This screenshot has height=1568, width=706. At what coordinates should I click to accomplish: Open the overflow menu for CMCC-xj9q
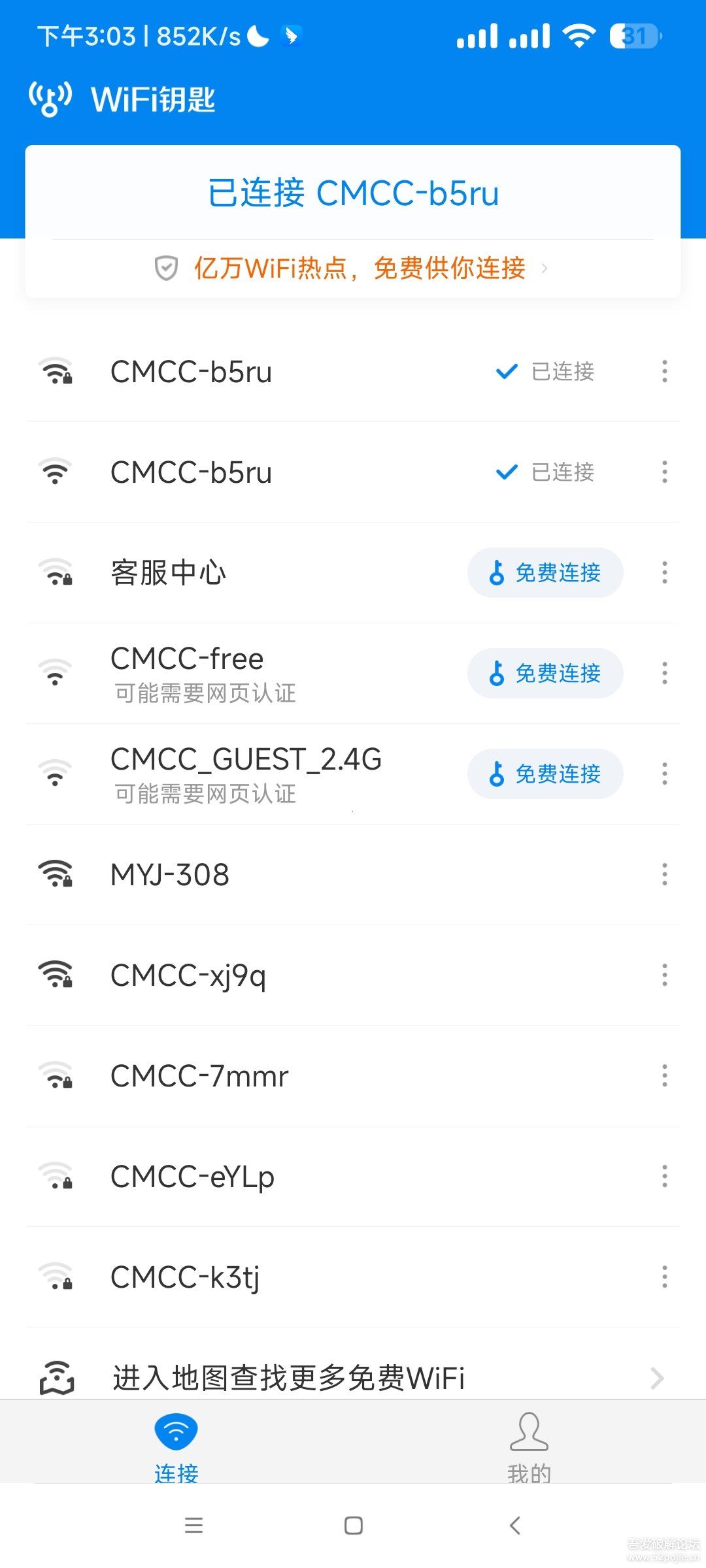click(665, 975)
